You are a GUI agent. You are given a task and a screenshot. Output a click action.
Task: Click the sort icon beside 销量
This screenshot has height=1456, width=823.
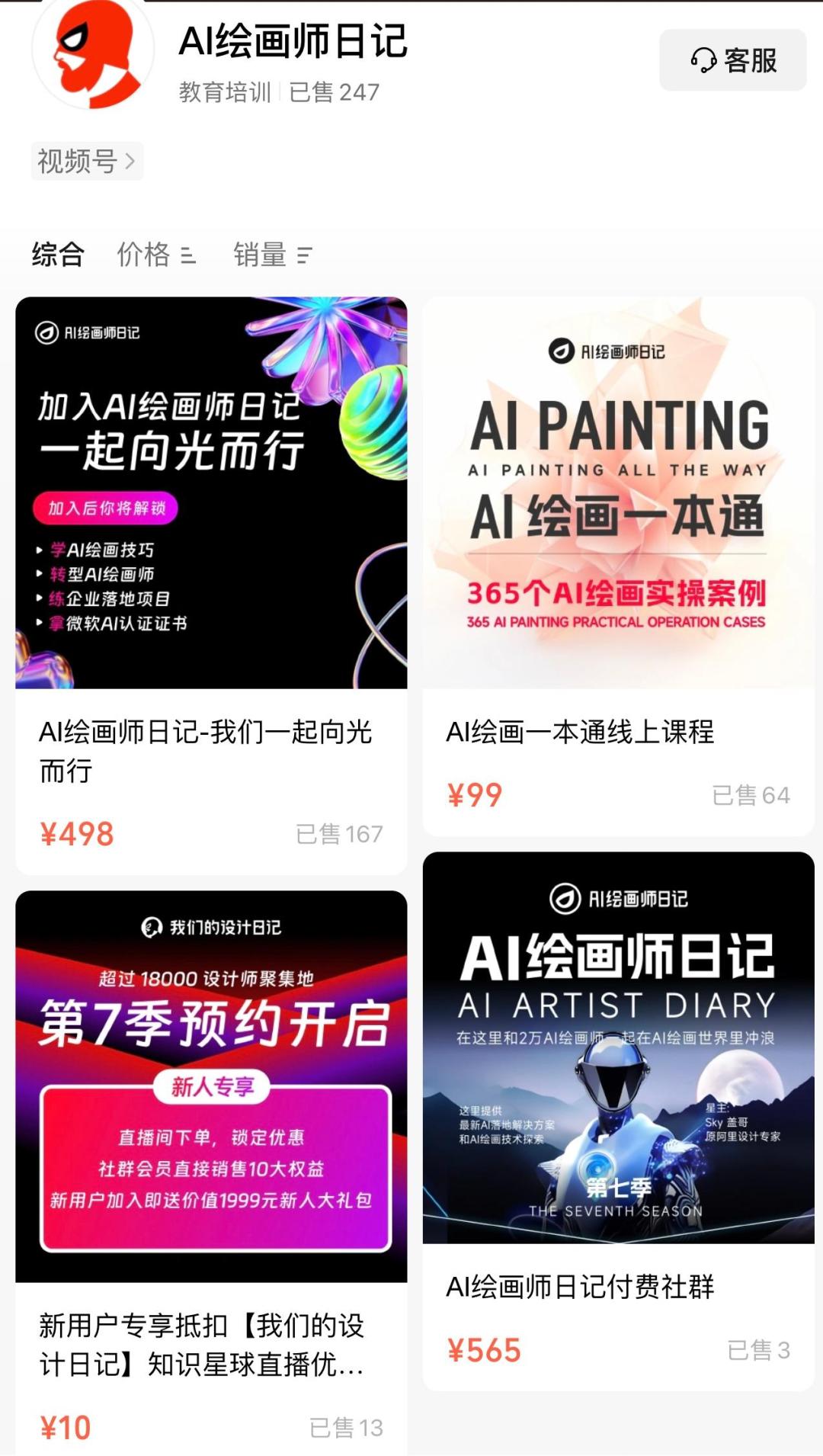(304, 257)
